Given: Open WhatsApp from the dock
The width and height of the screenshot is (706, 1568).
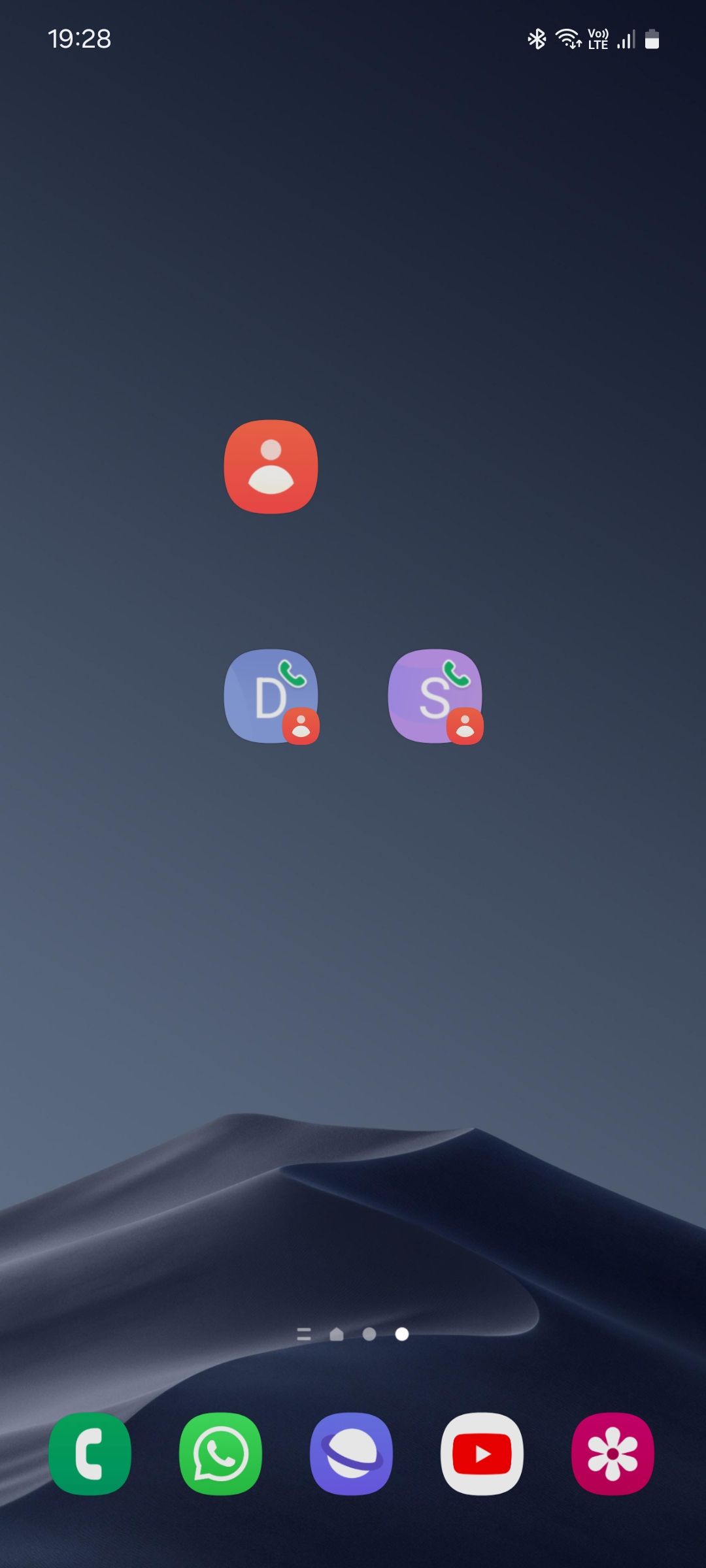Looking at the screenshot, I should (220, 1454).
